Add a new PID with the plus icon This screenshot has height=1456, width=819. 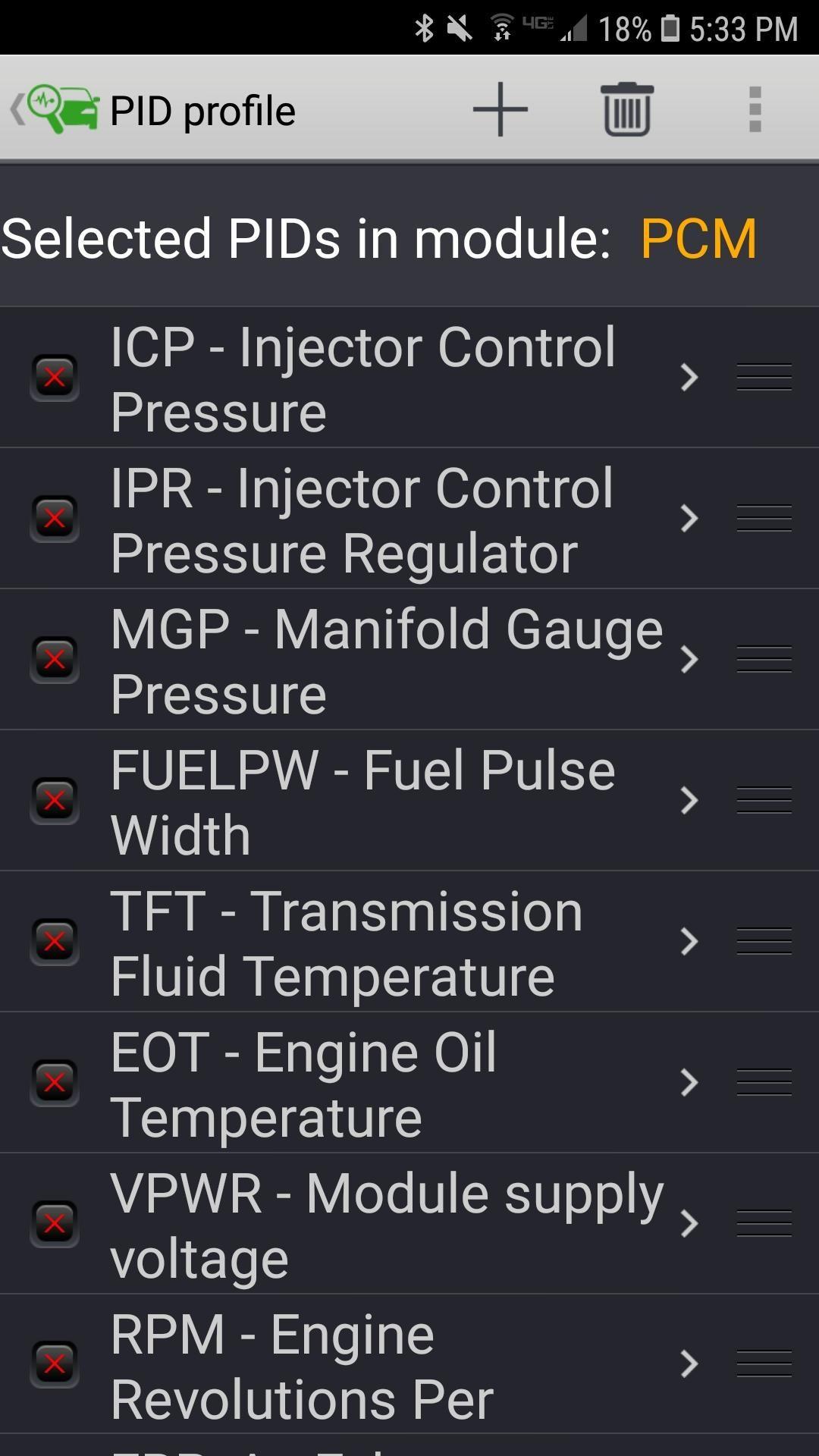[500, 108]
